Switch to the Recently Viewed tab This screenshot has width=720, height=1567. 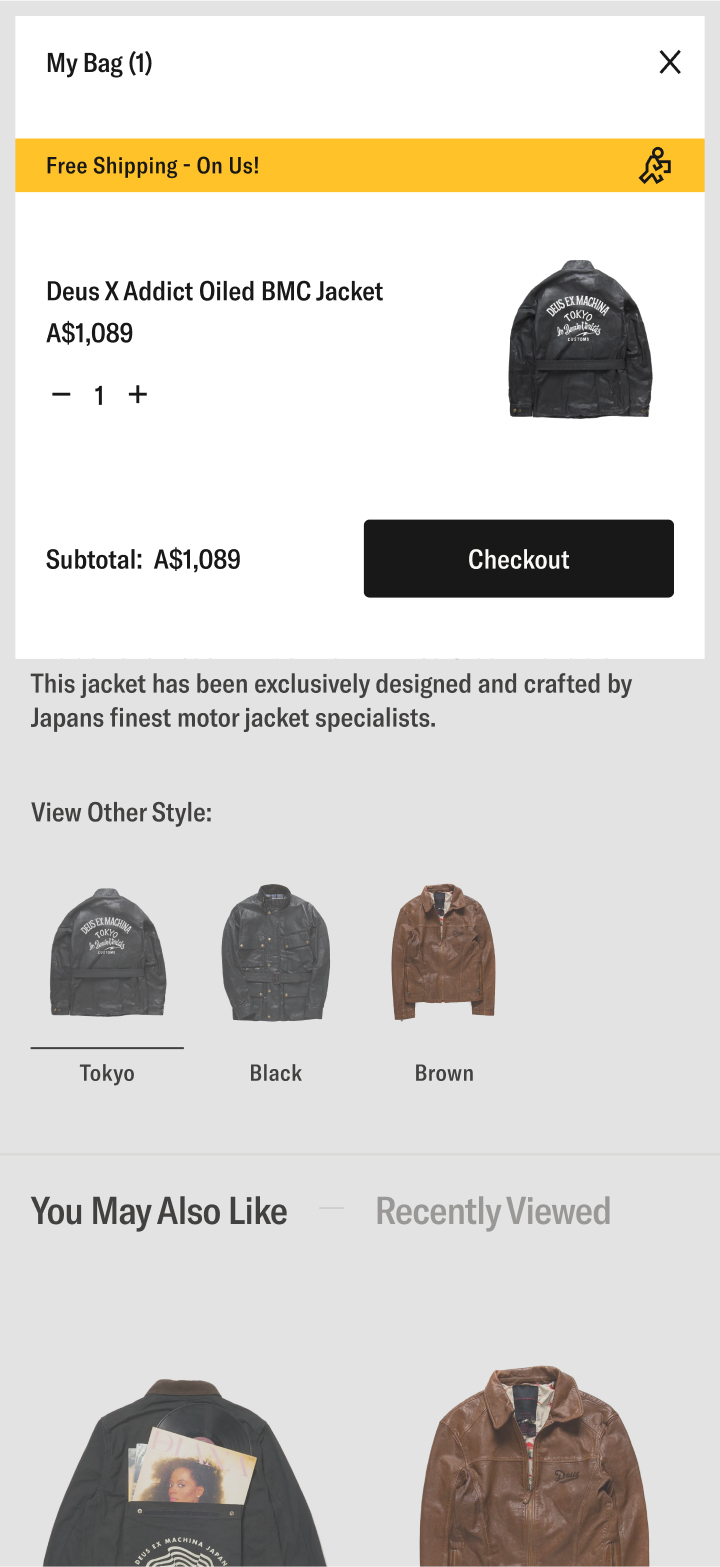click(493, 1211)
